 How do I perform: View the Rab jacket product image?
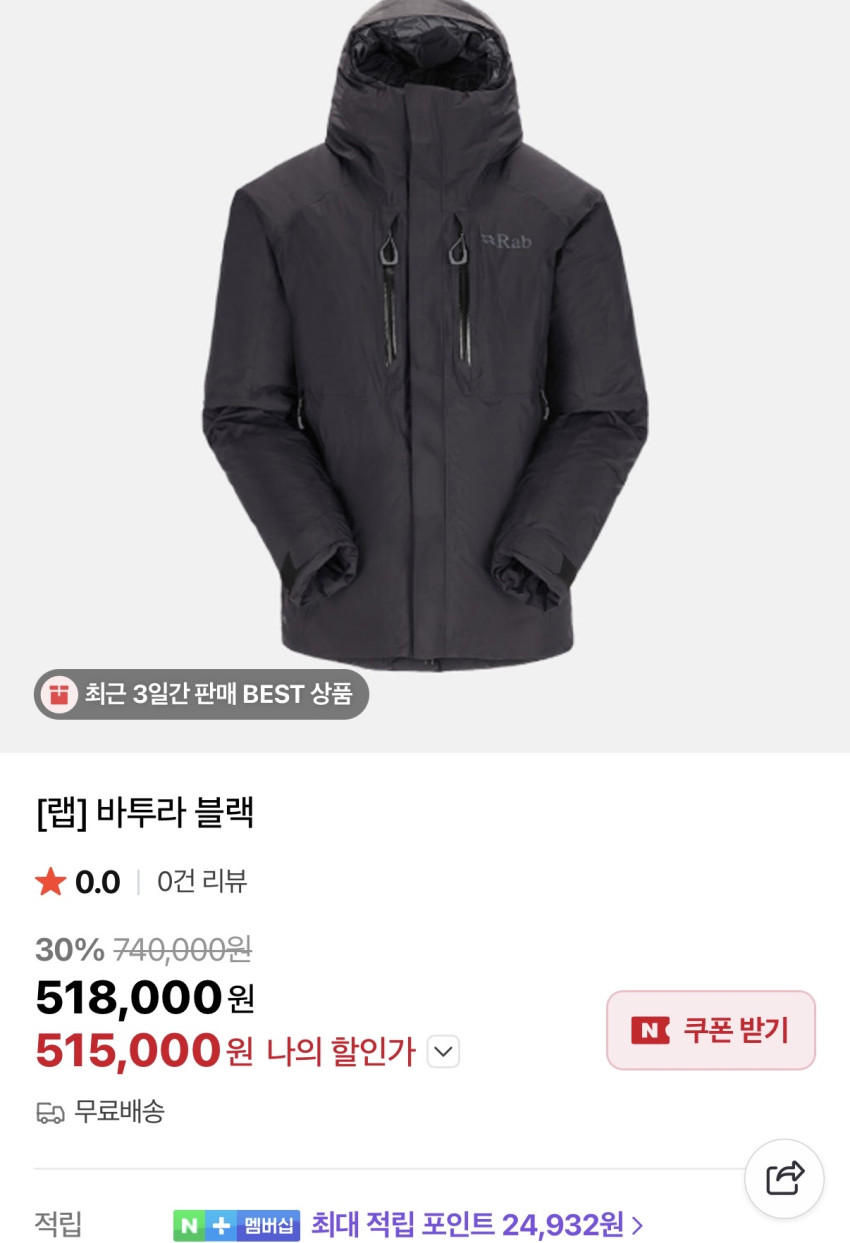(x=425, y=340)
